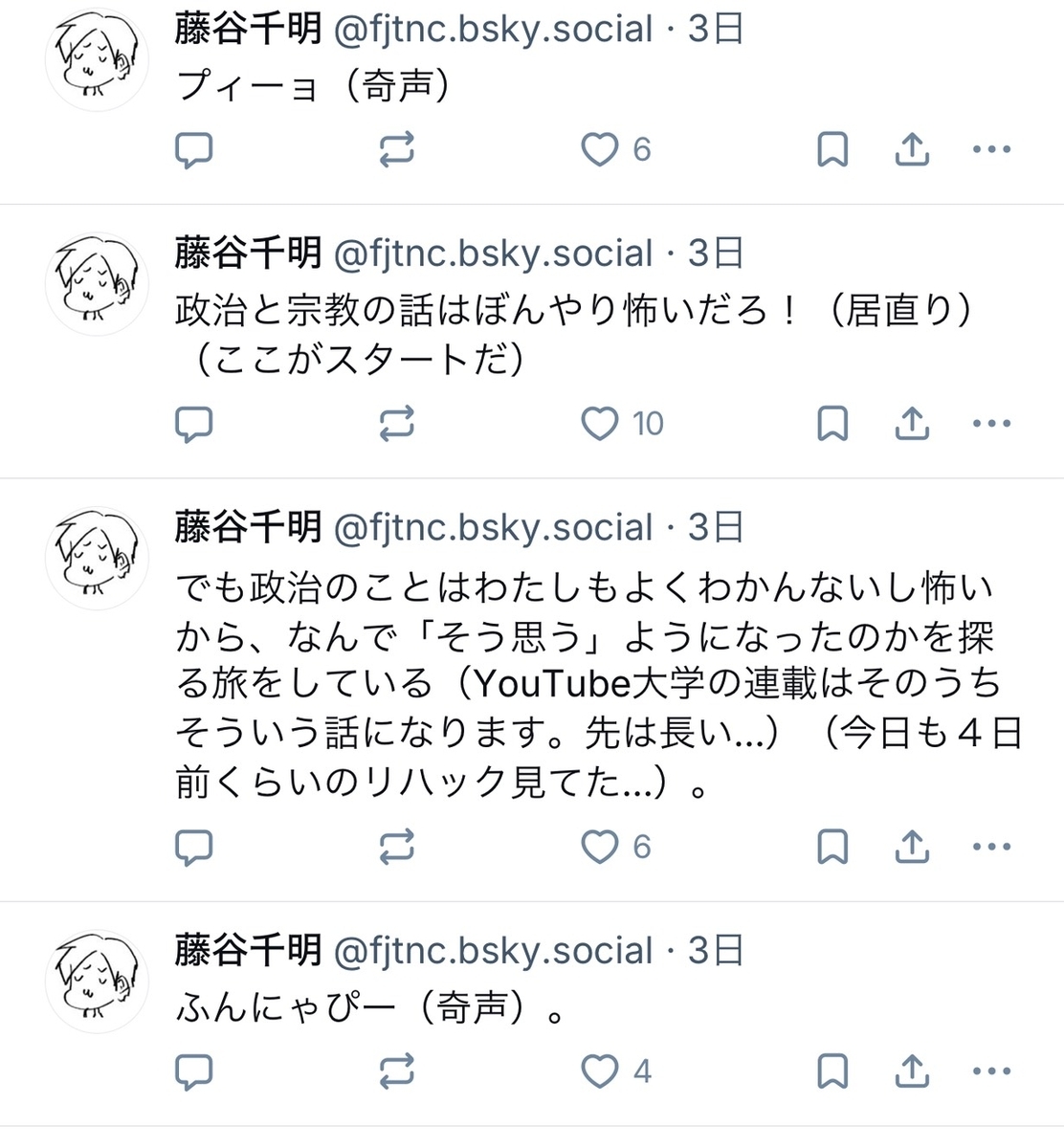Open @fjtnc.bsky.social handle on 政治と宗教 post
Screen dimensions: 1064x1148
[x=493, y=254]
